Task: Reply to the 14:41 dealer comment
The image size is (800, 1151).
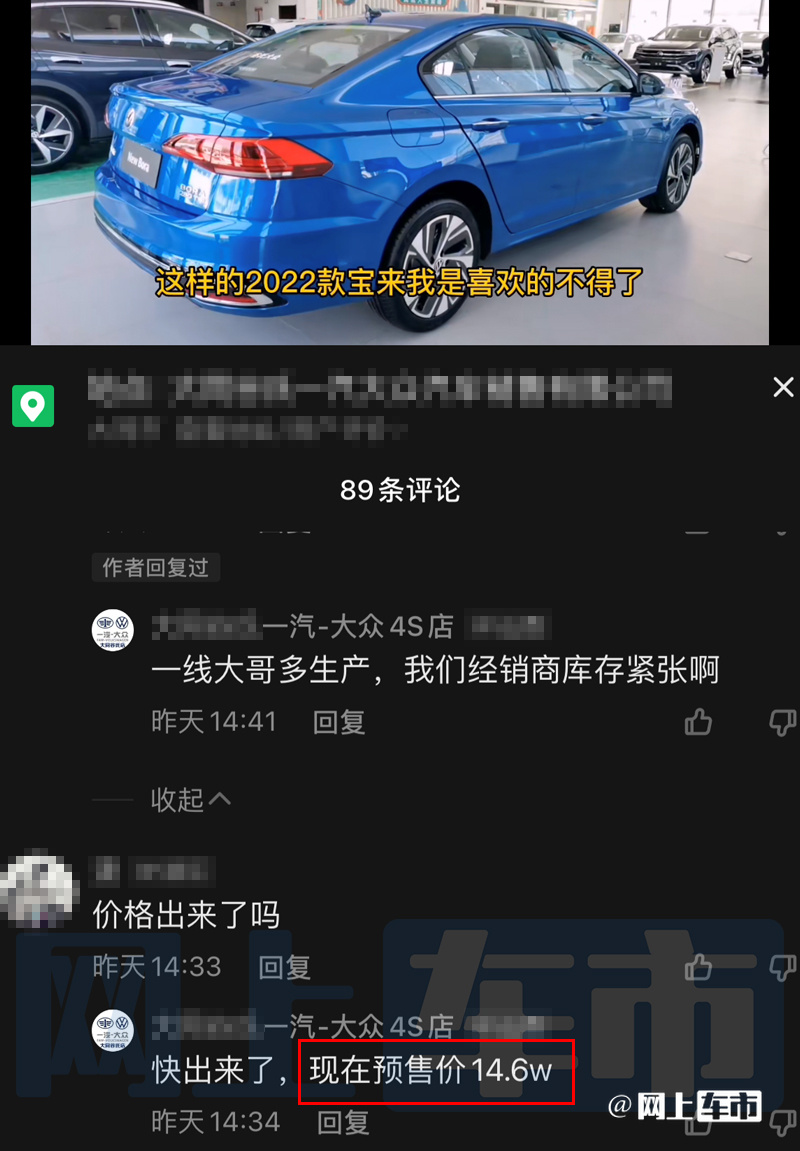Action: click(339, 722)
